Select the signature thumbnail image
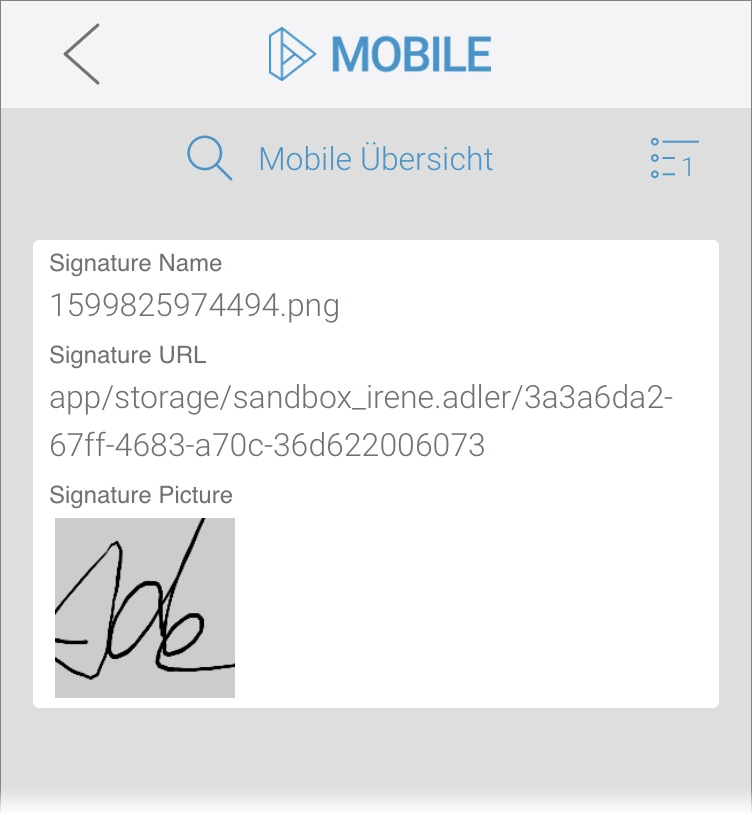752x815 pixels. click(x=144, y=607)
